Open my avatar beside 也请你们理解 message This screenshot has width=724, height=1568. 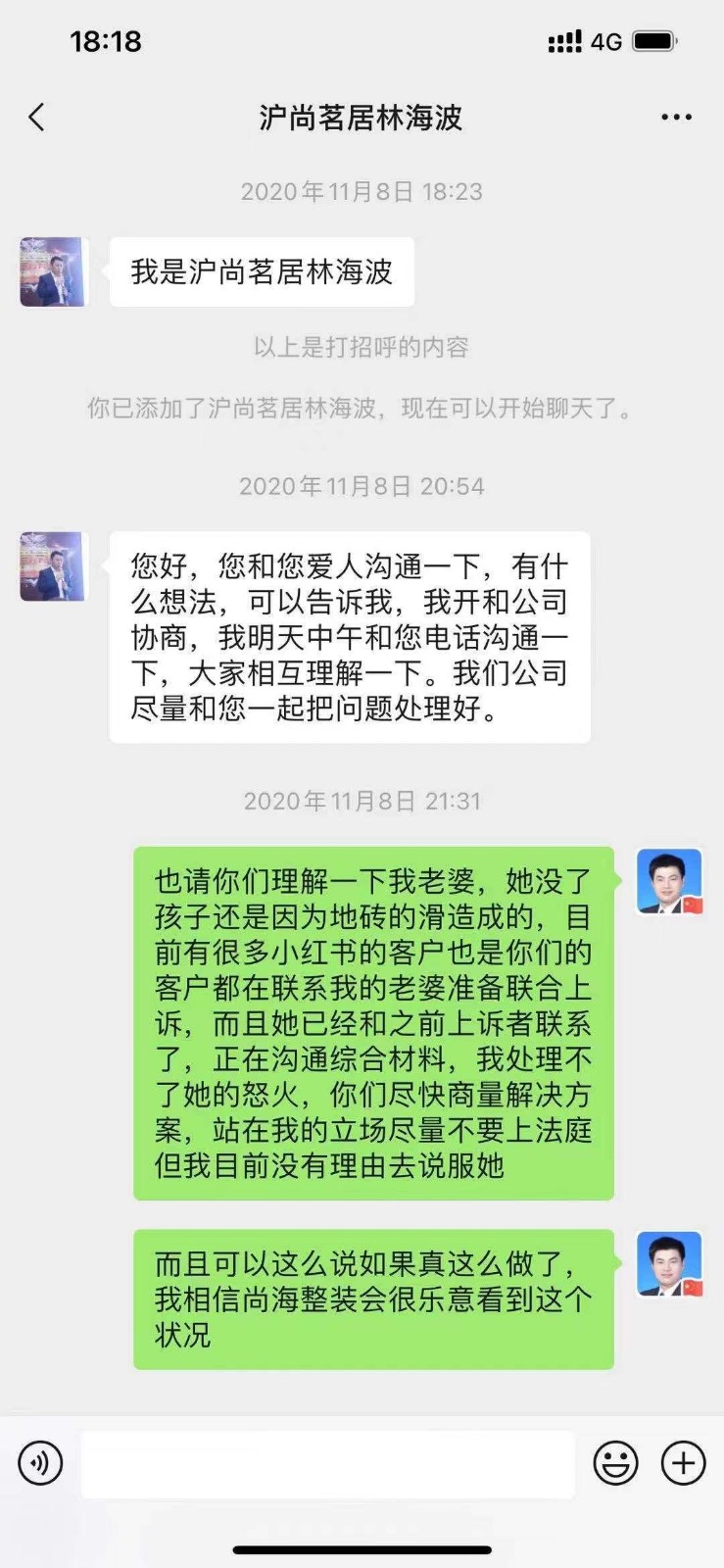[x=669, y=882]
